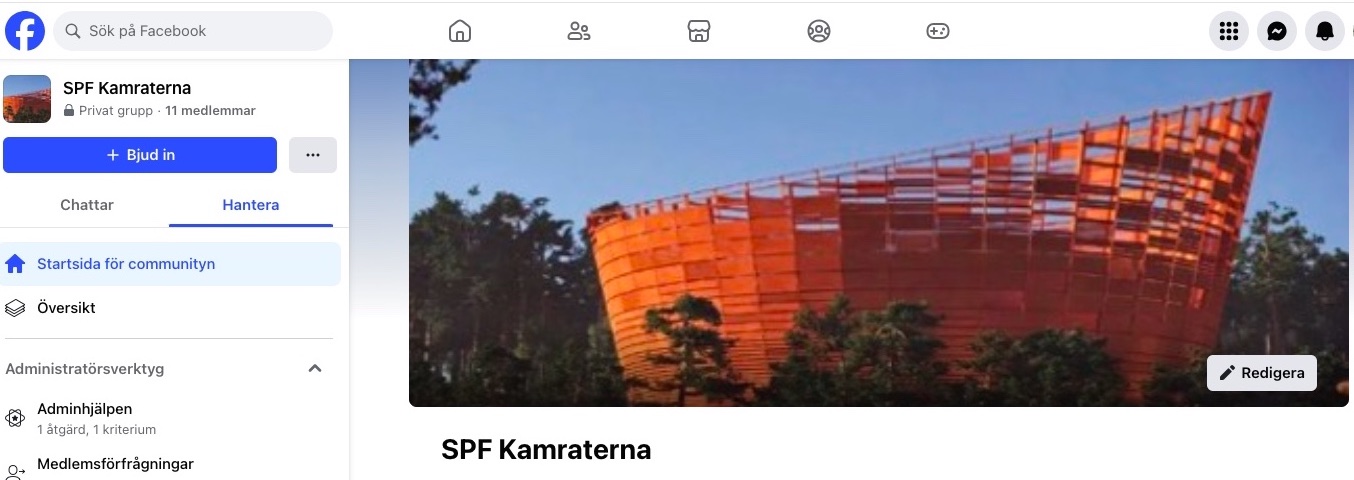Open the three-dot group options menu

pos(312,155)
